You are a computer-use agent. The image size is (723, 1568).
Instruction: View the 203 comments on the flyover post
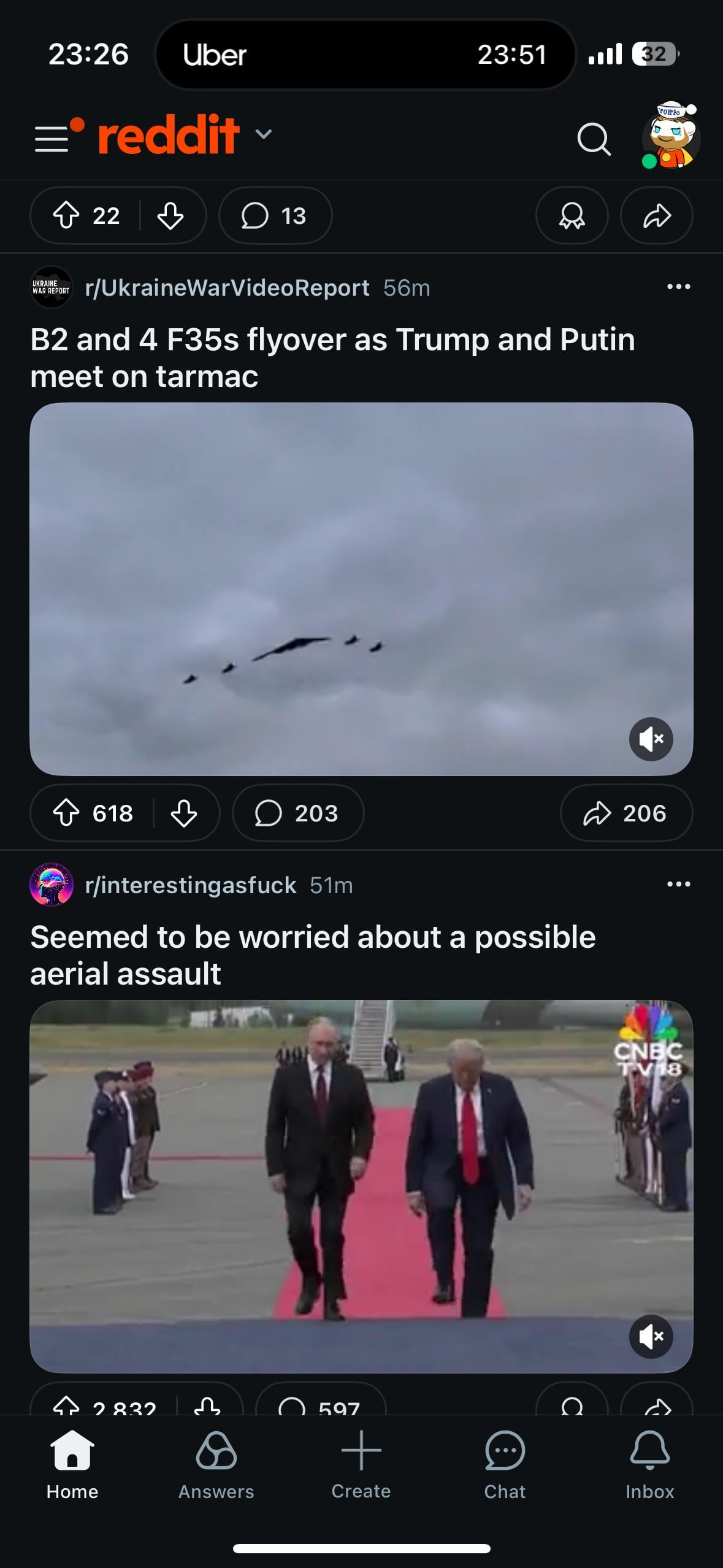tap(298, 813)
